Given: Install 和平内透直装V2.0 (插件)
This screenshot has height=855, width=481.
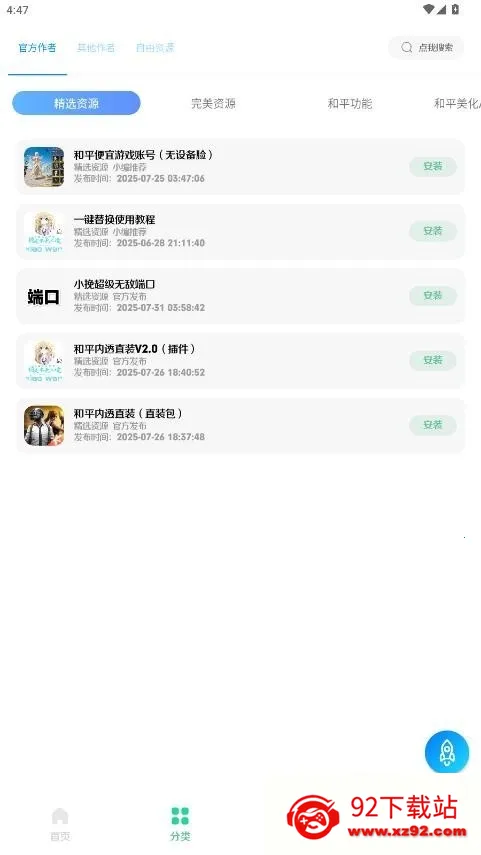Looking at the screenshot, I should tap(433, 360).
